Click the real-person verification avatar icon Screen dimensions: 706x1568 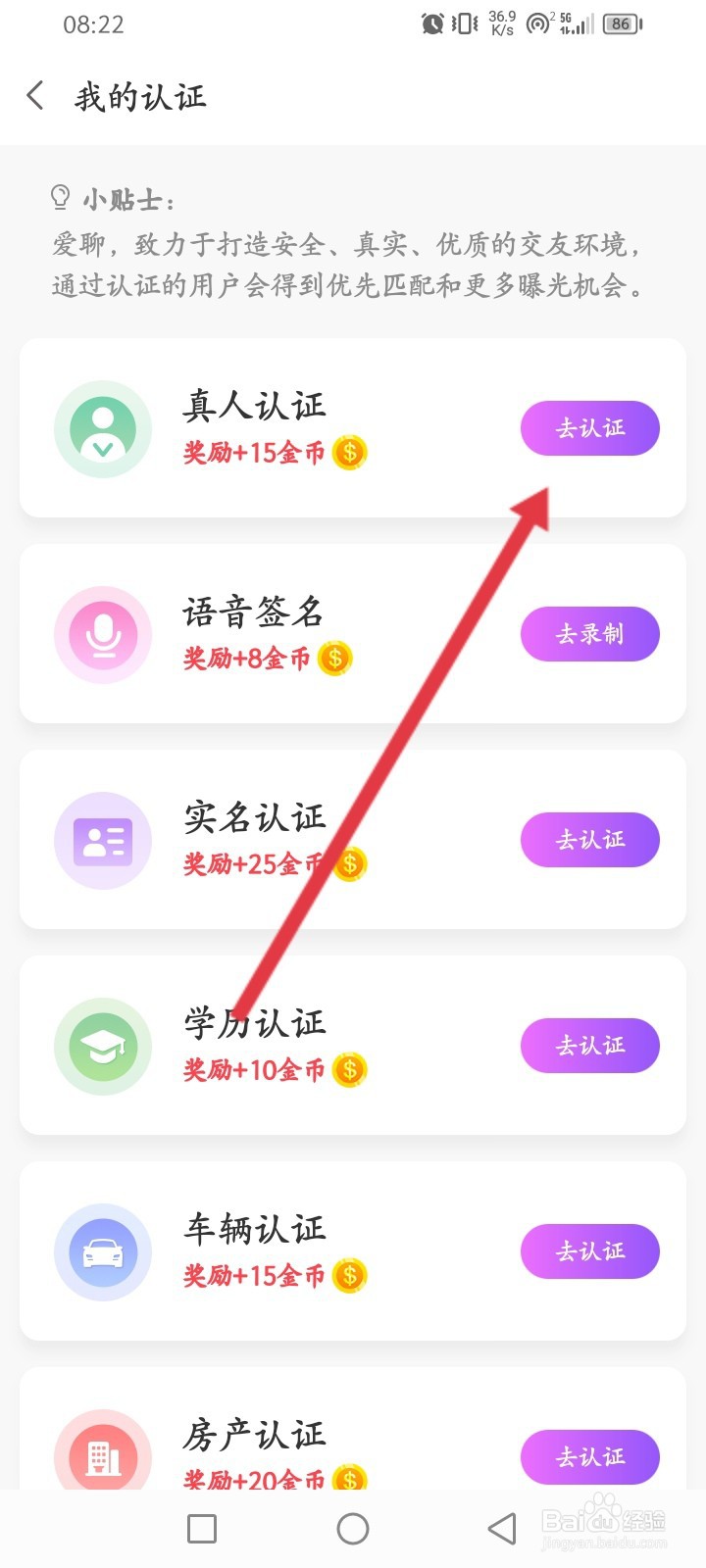[103, 428]
